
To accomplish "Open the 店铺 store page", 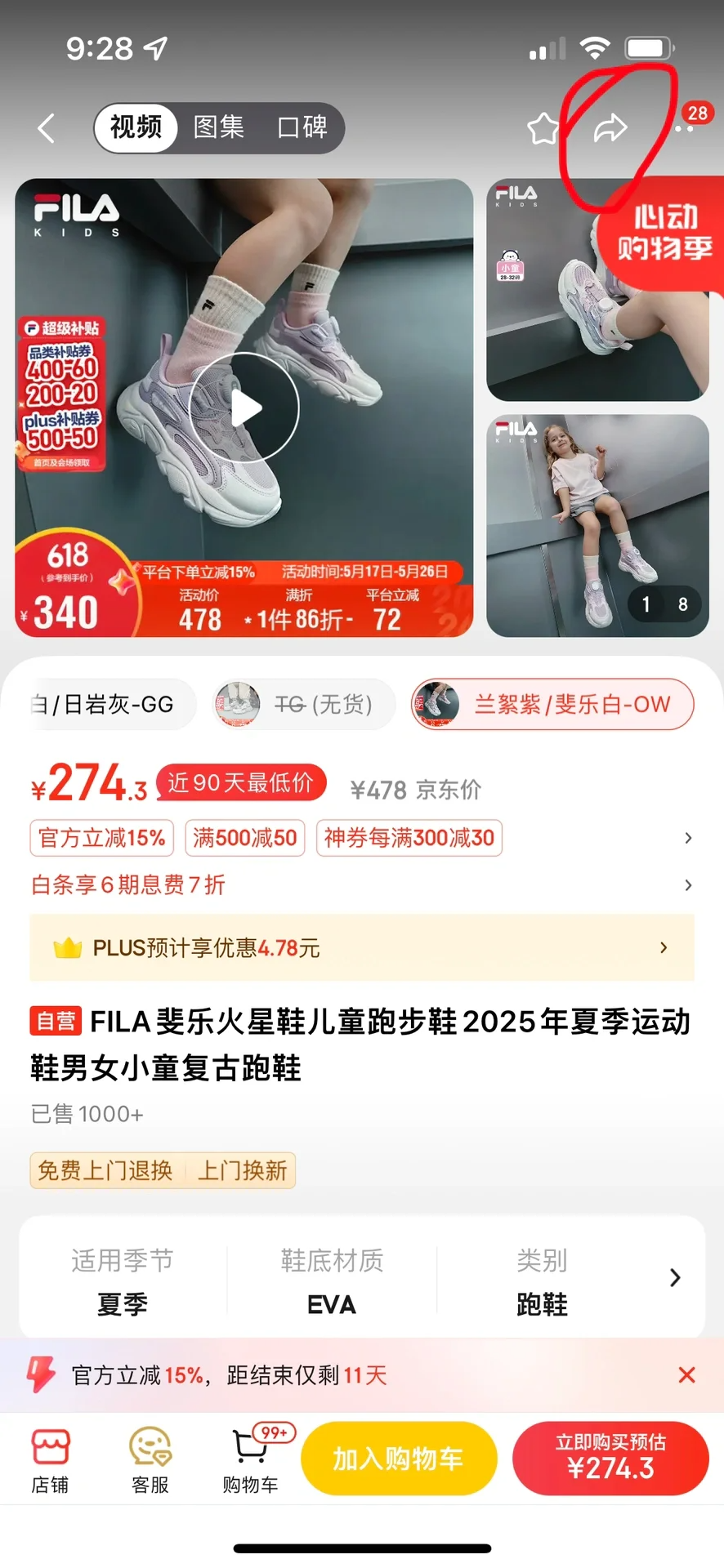I will point(50,1461).
